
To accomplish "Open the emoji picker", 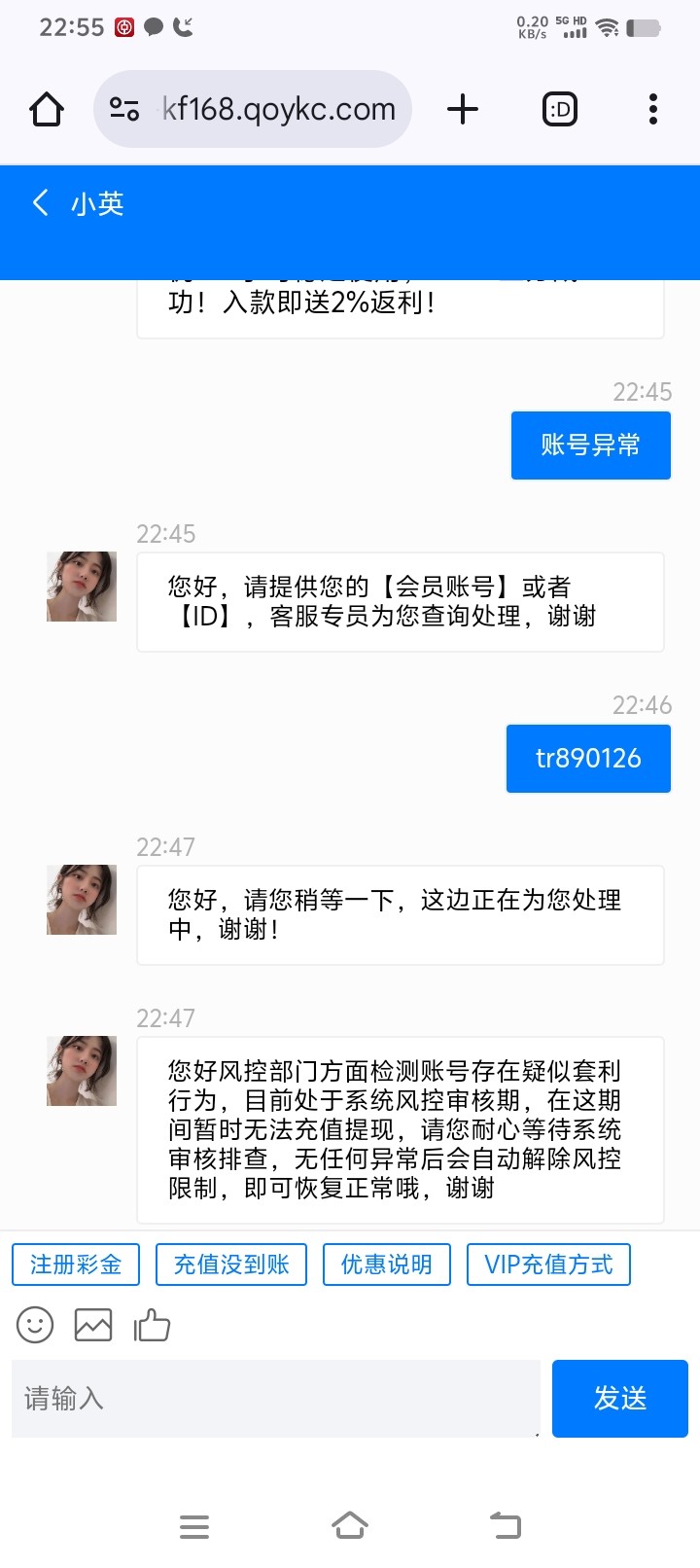I will click(35, 1325).
